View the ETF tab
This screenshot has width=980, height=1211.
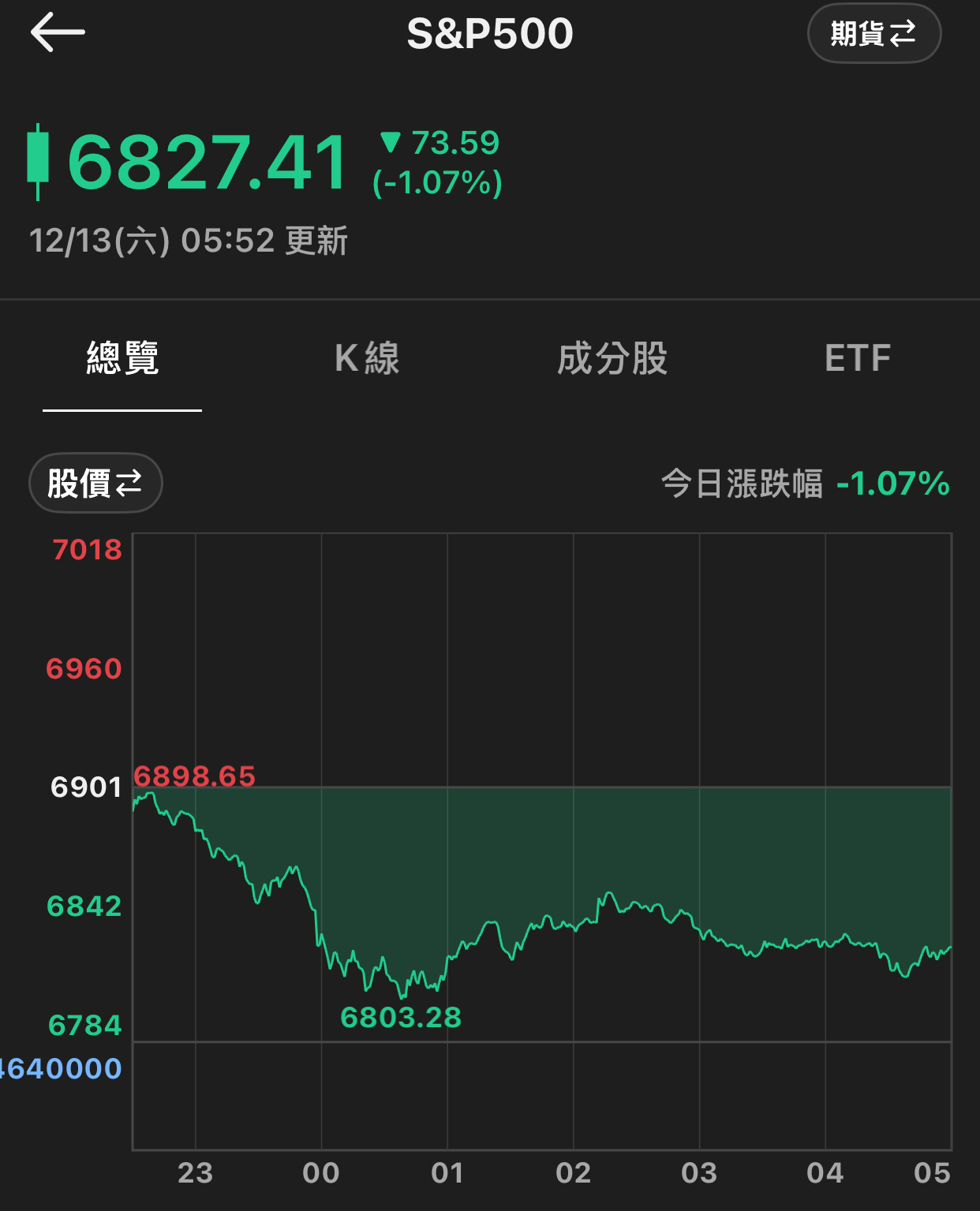858,358
